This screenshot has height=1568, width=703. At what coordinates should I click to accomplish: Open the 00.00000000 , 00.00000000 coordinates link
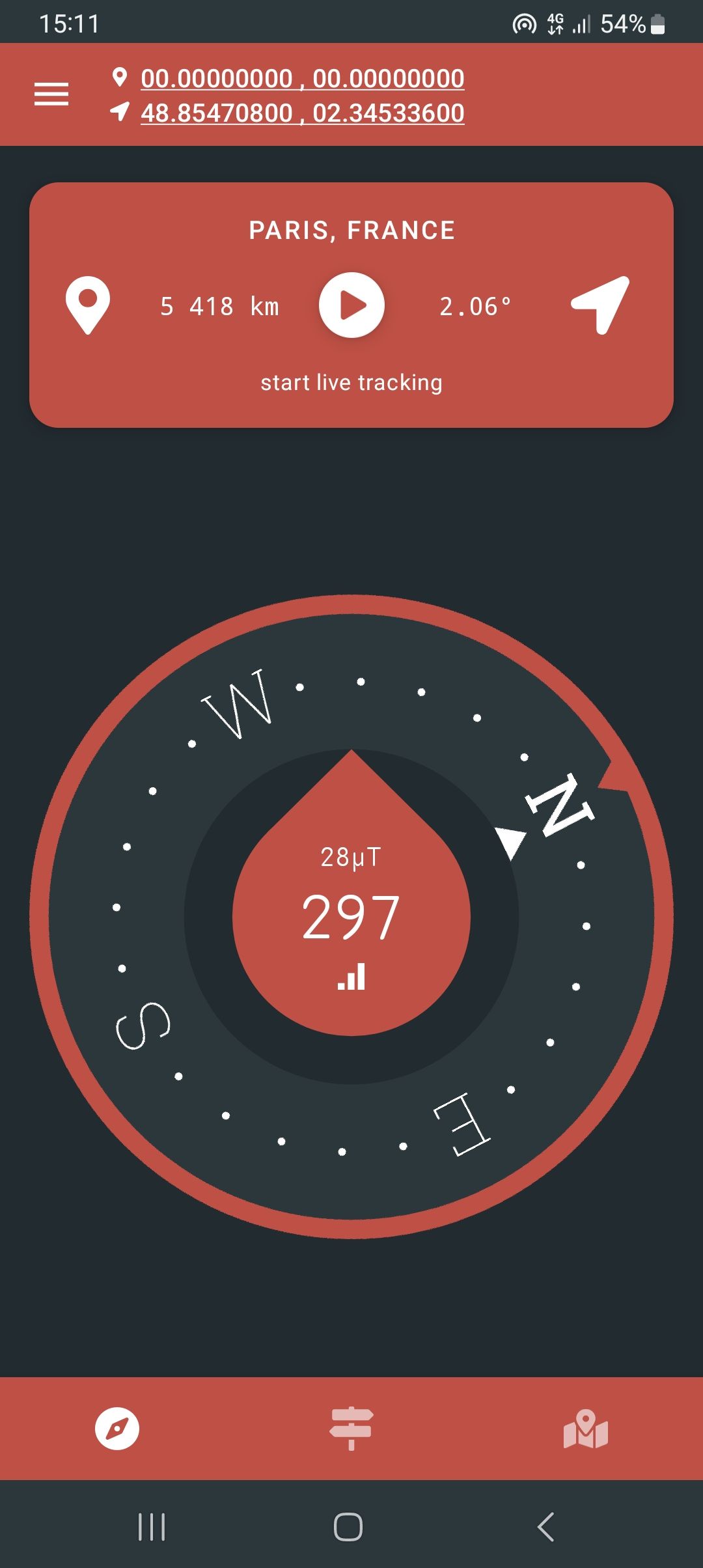click(301, 78)
